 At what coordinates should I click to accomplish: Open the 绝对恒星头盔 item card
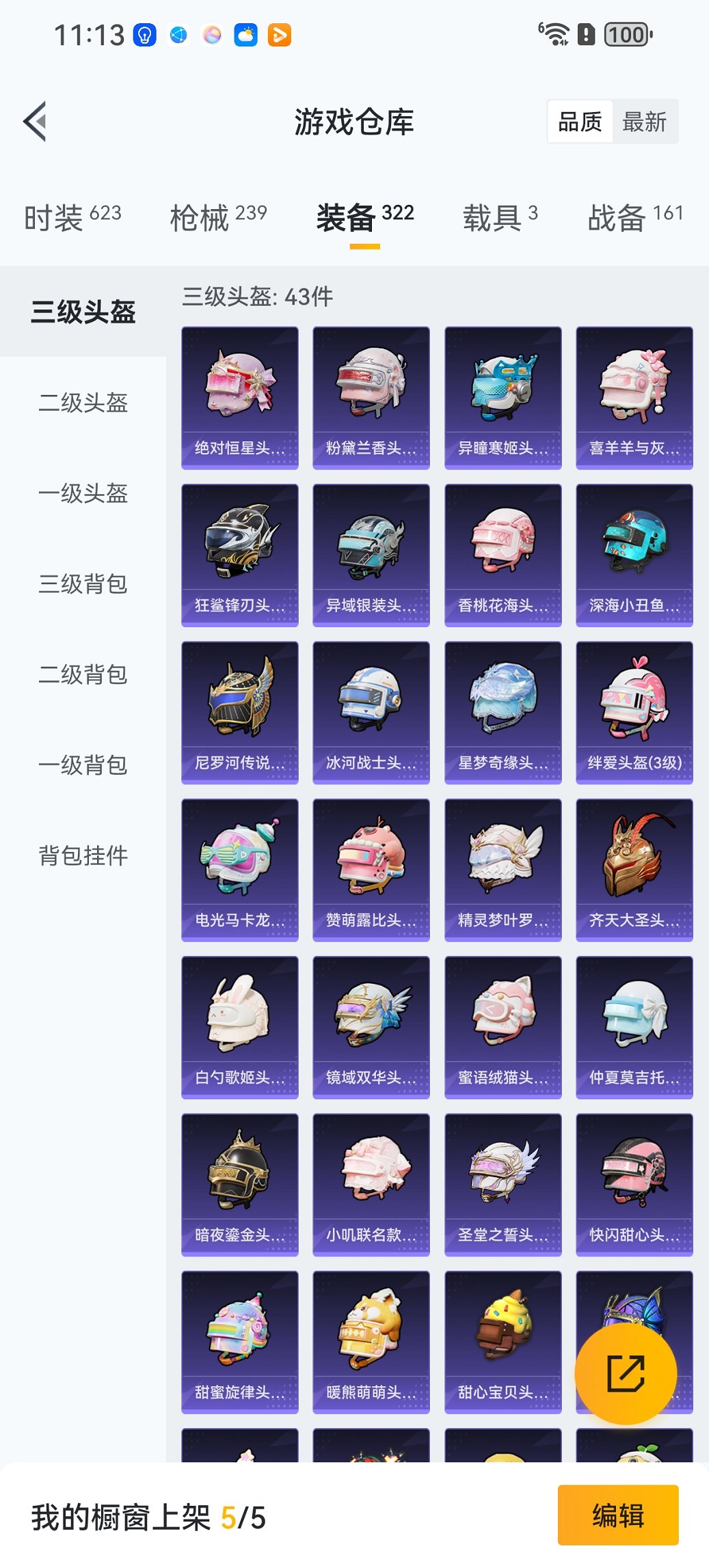pyautogui.click(x=239, y=398)
